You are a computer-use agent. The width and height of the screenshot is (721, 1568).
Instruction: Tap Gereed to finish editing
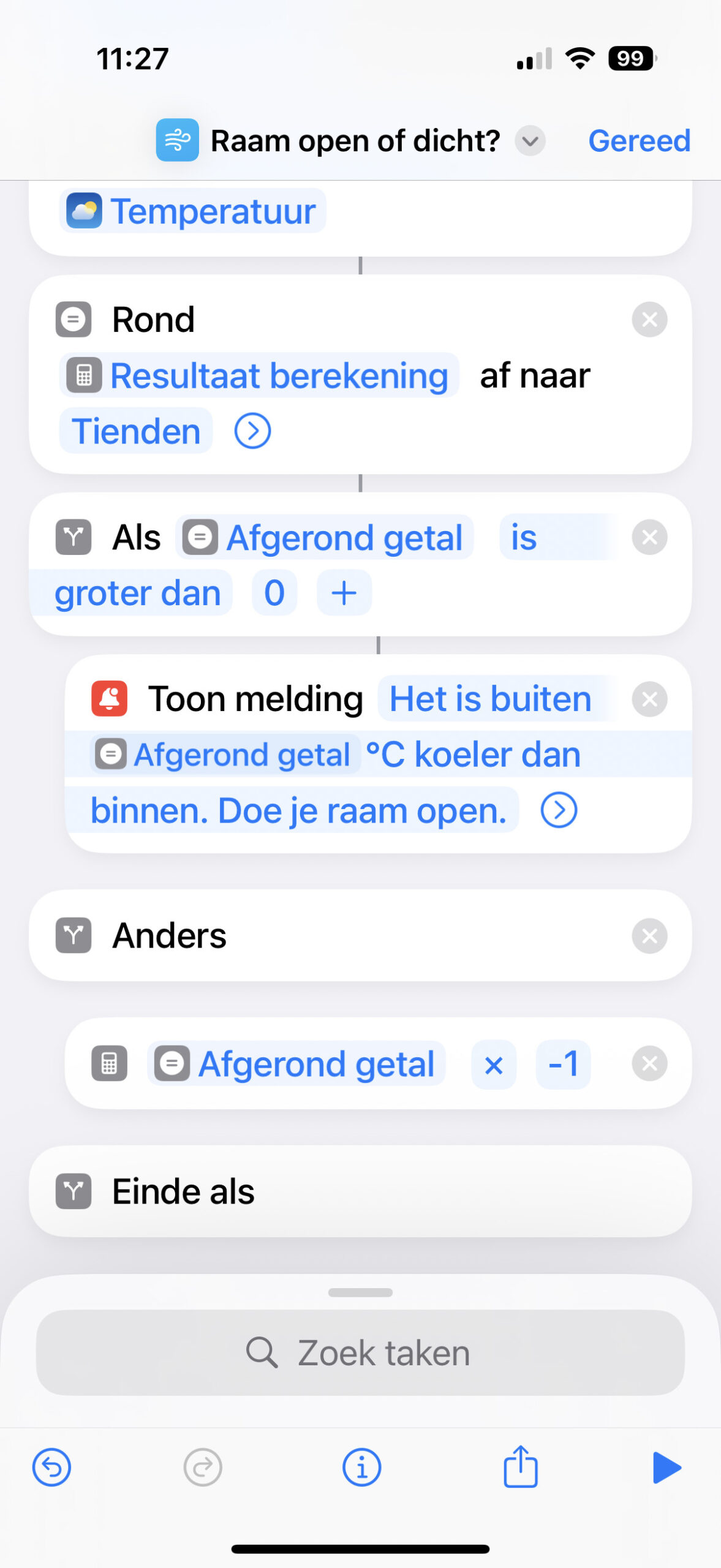[x=638, y=141]
